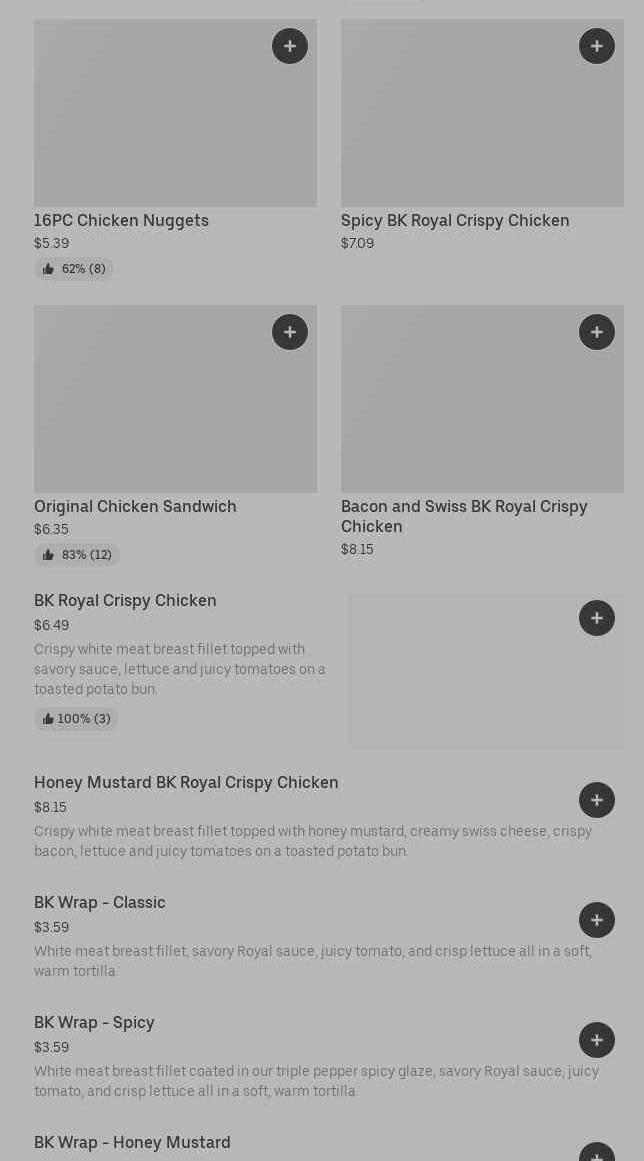The image size is (644, 1161).
Task: View Bacon and Swiss BK Royal Crispy Chicken
Action: 483,432
